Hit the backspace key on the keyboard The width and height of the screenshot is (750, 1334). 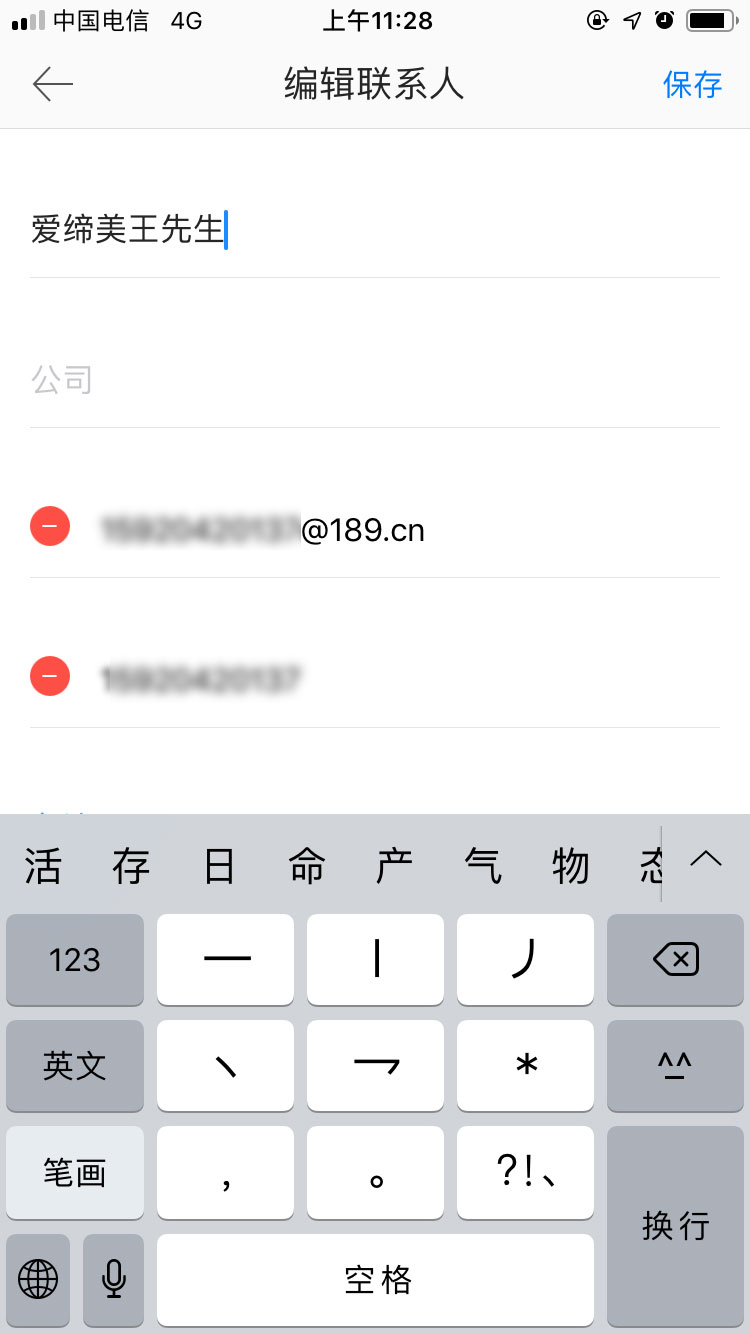coord(675,960)
